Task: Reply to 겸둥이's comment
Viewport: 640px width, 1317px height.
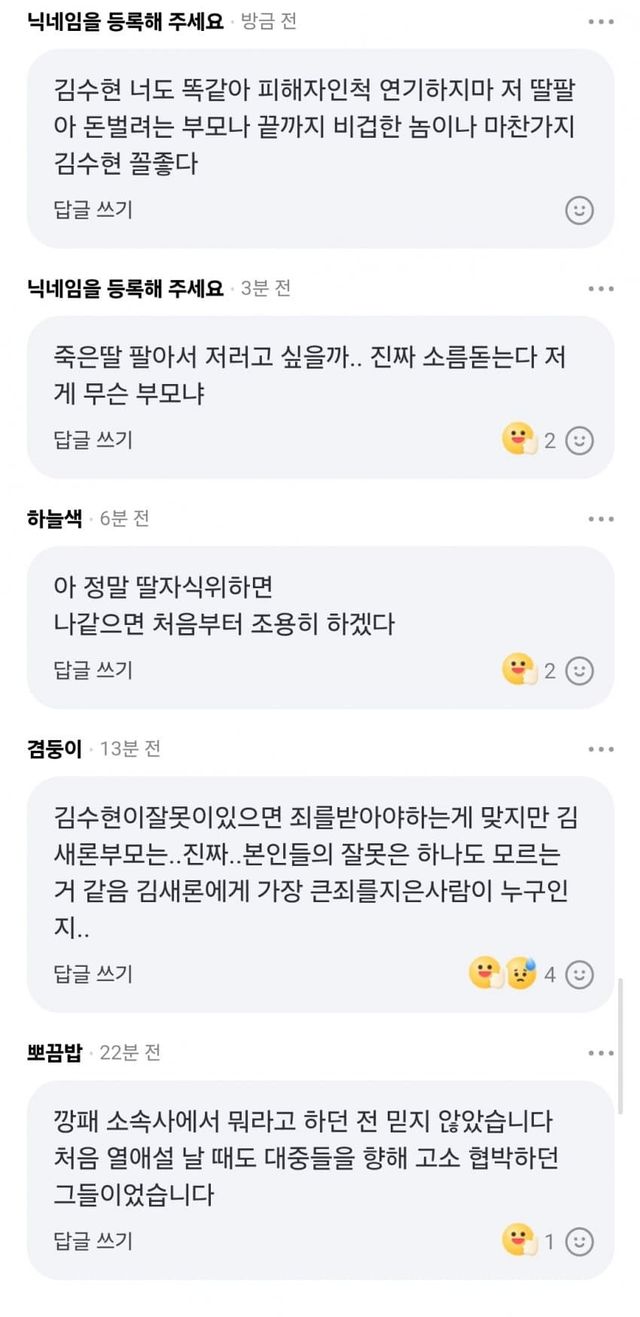Action: point(93,973)
